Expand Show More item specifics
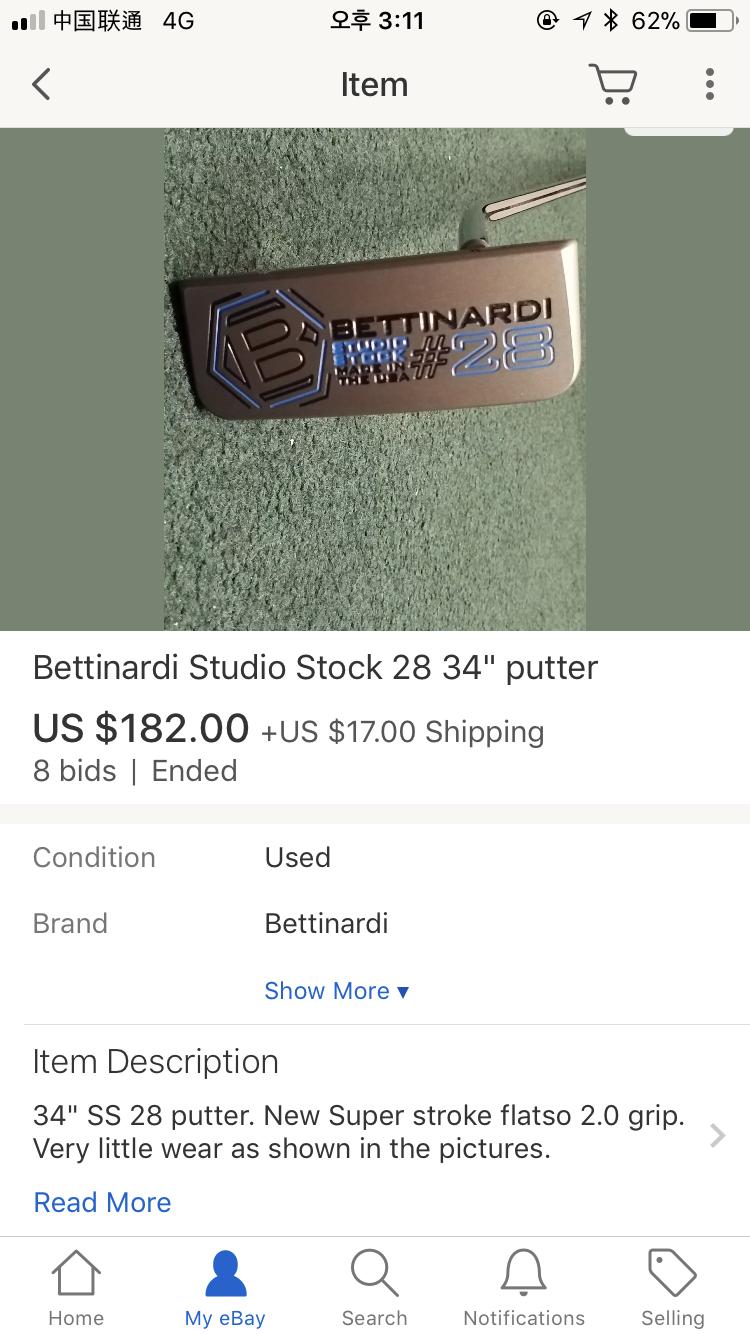Viewport: 750px width, 1334px height. click(337, 991)
